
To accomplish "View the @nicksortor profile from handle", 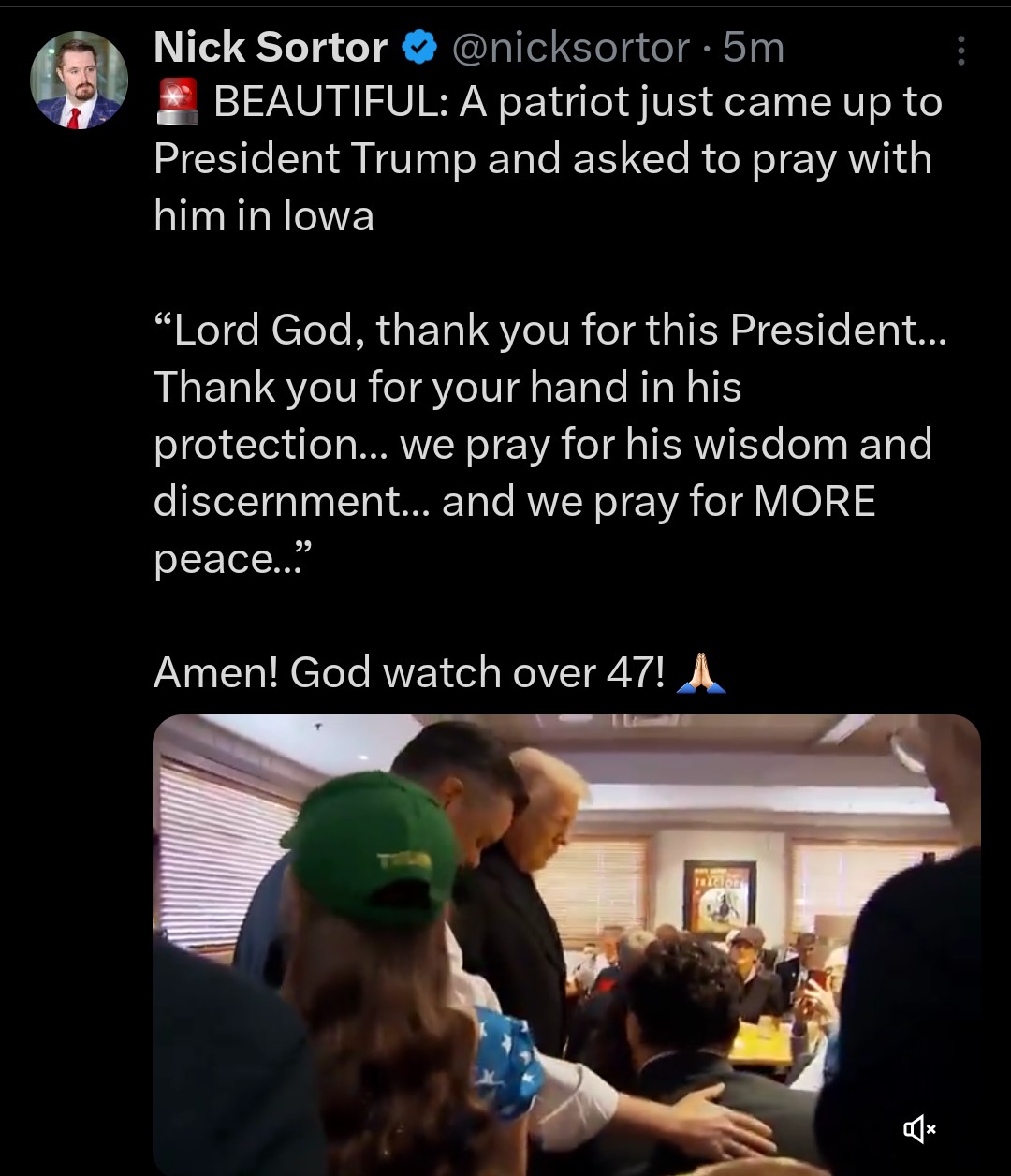I will tap(570, 48).
